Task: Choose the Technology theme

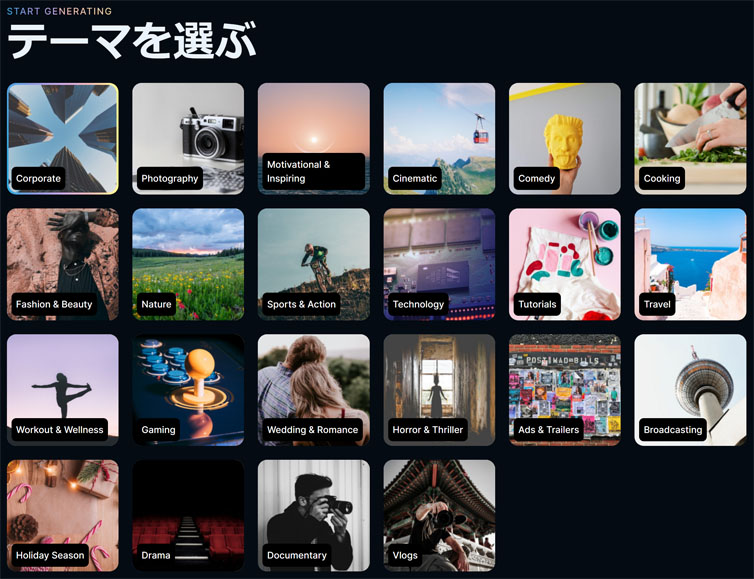Action: (439, 264)
